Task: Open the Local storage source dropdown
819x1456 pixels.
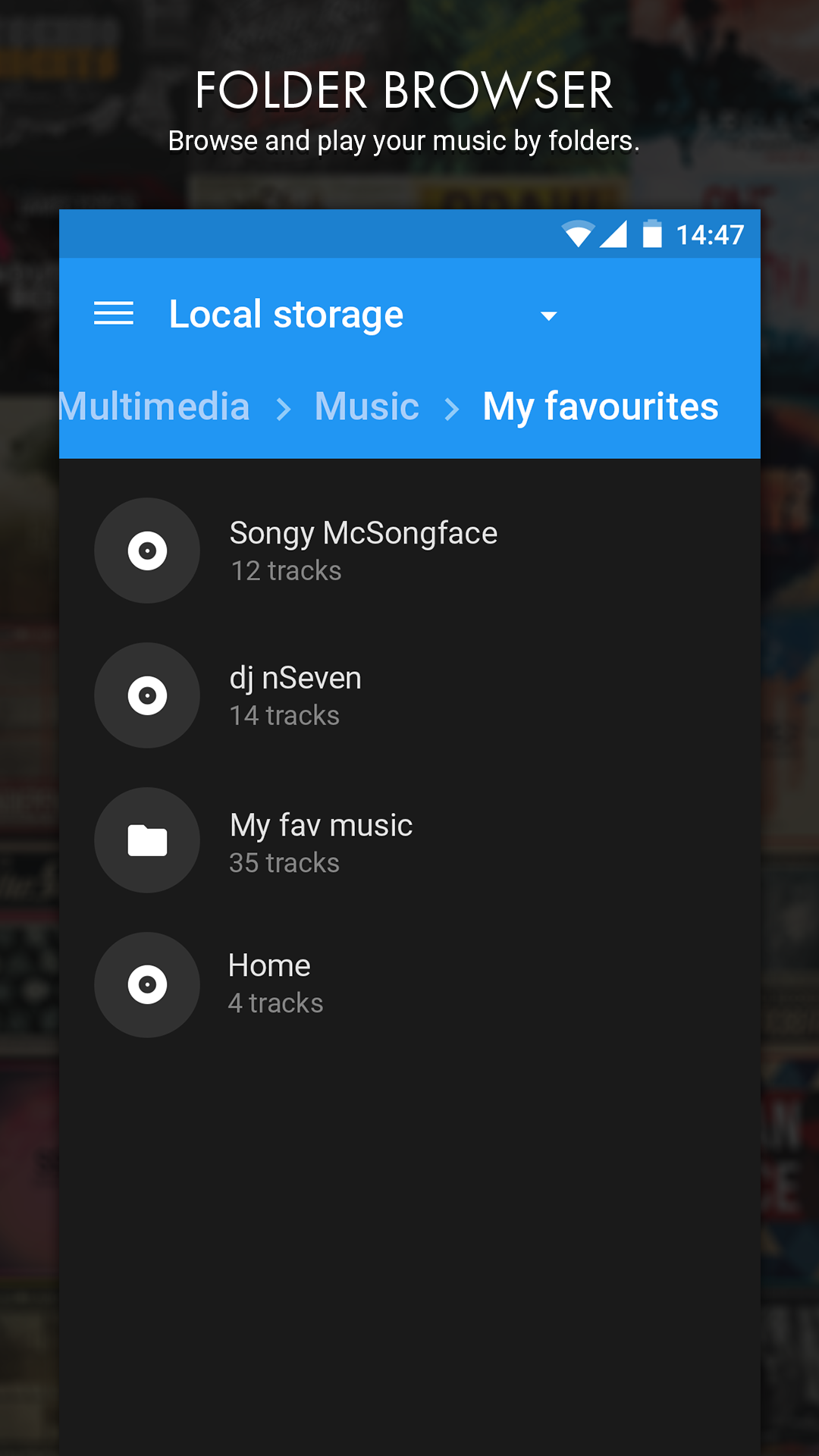Action: pyautogui.click(x=548, y=315)
